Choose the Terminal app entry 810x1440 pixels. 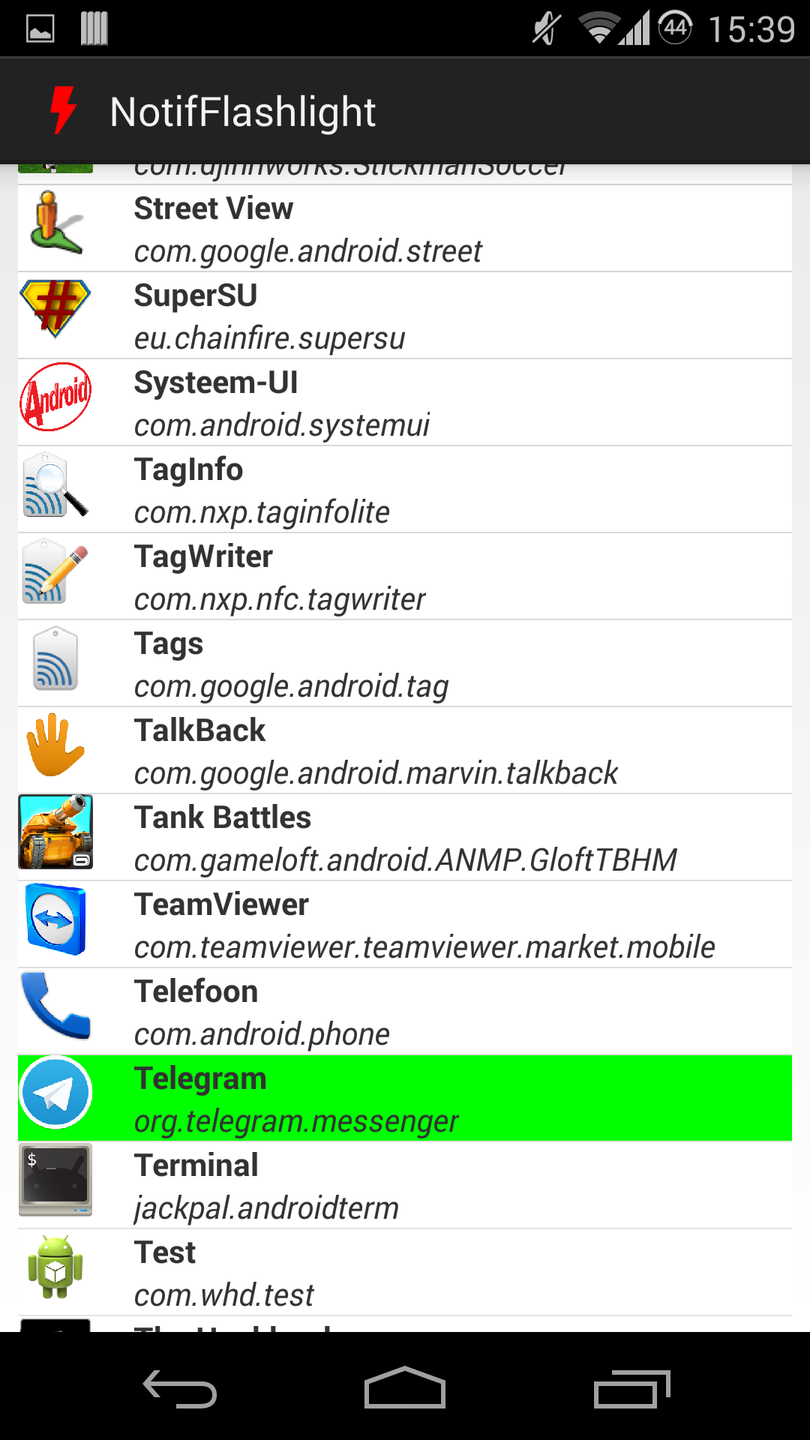[x=405, y=1186]
